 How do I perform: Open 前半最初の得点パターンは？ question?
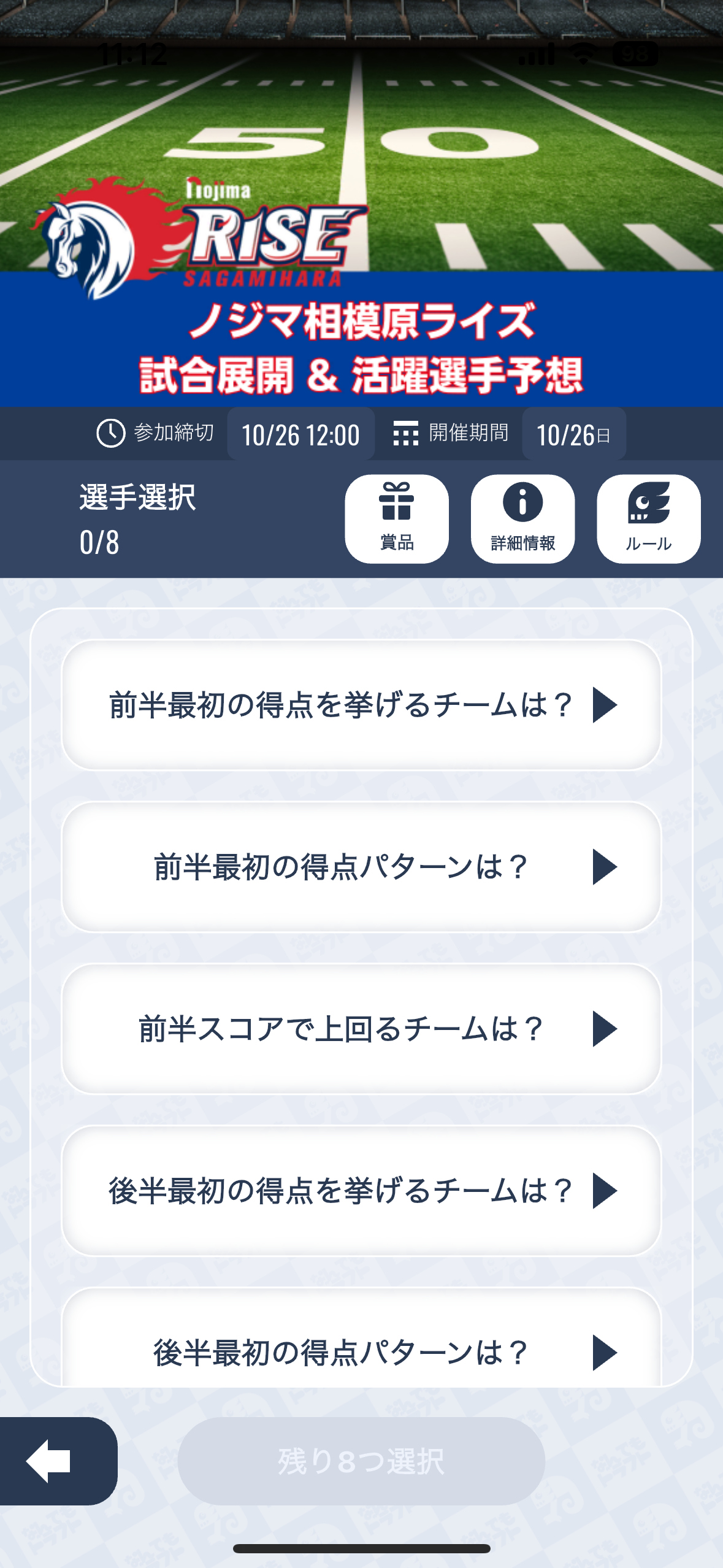(x=361, y=866)
